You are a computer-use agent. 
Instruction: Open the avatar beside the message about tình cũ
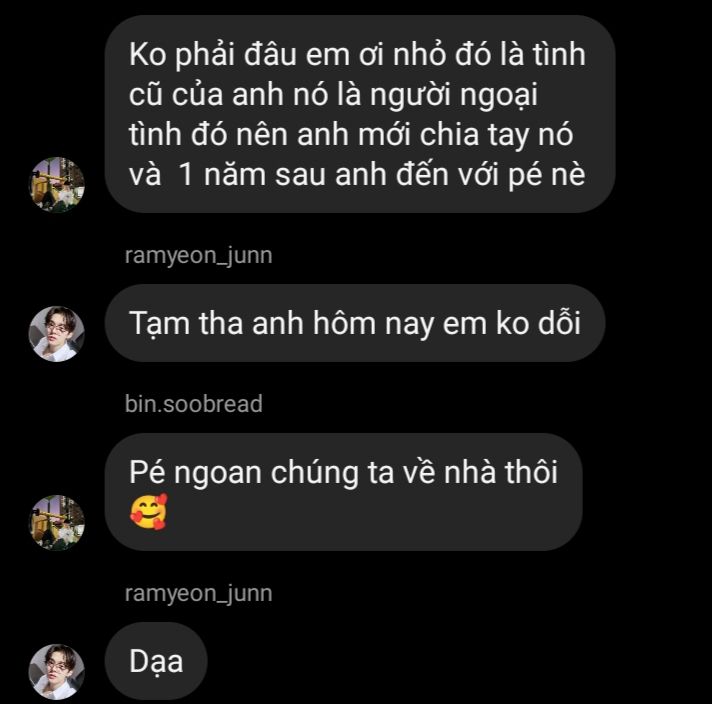(56, 184)
